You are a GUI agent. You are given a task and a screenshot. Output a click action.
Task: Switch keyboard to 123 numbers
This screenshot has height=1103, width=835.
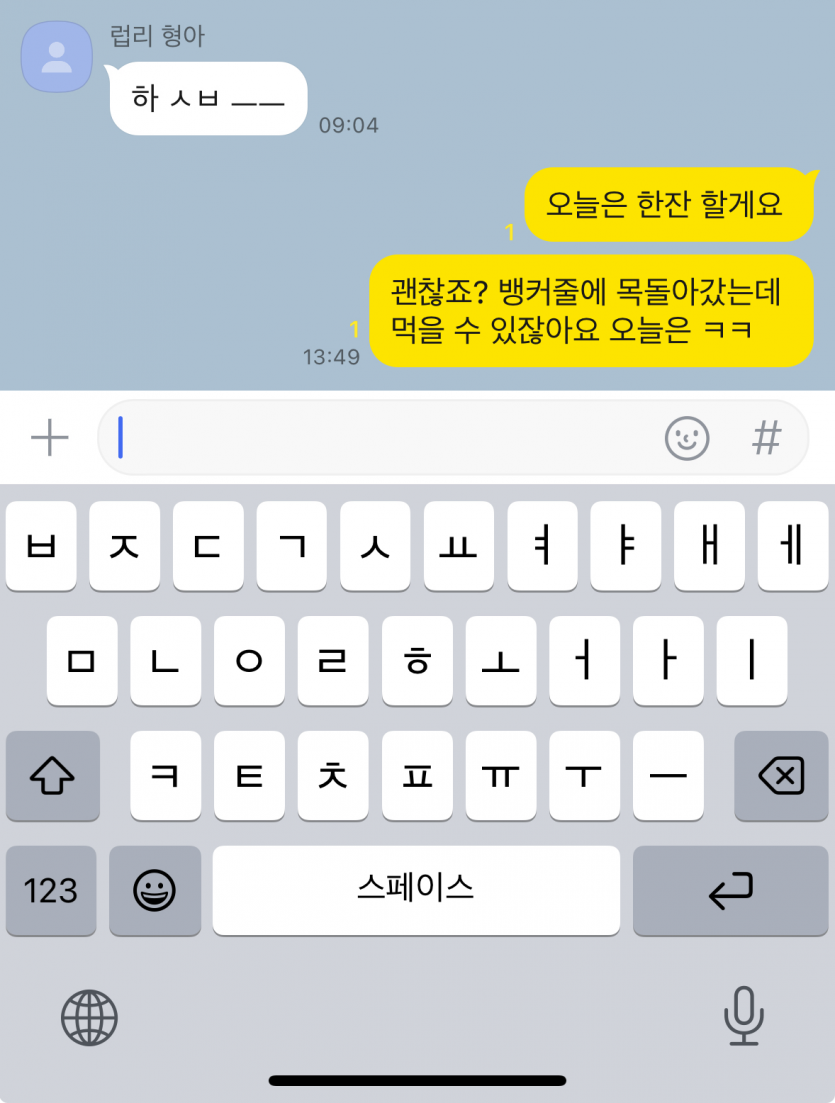point(51,890)
